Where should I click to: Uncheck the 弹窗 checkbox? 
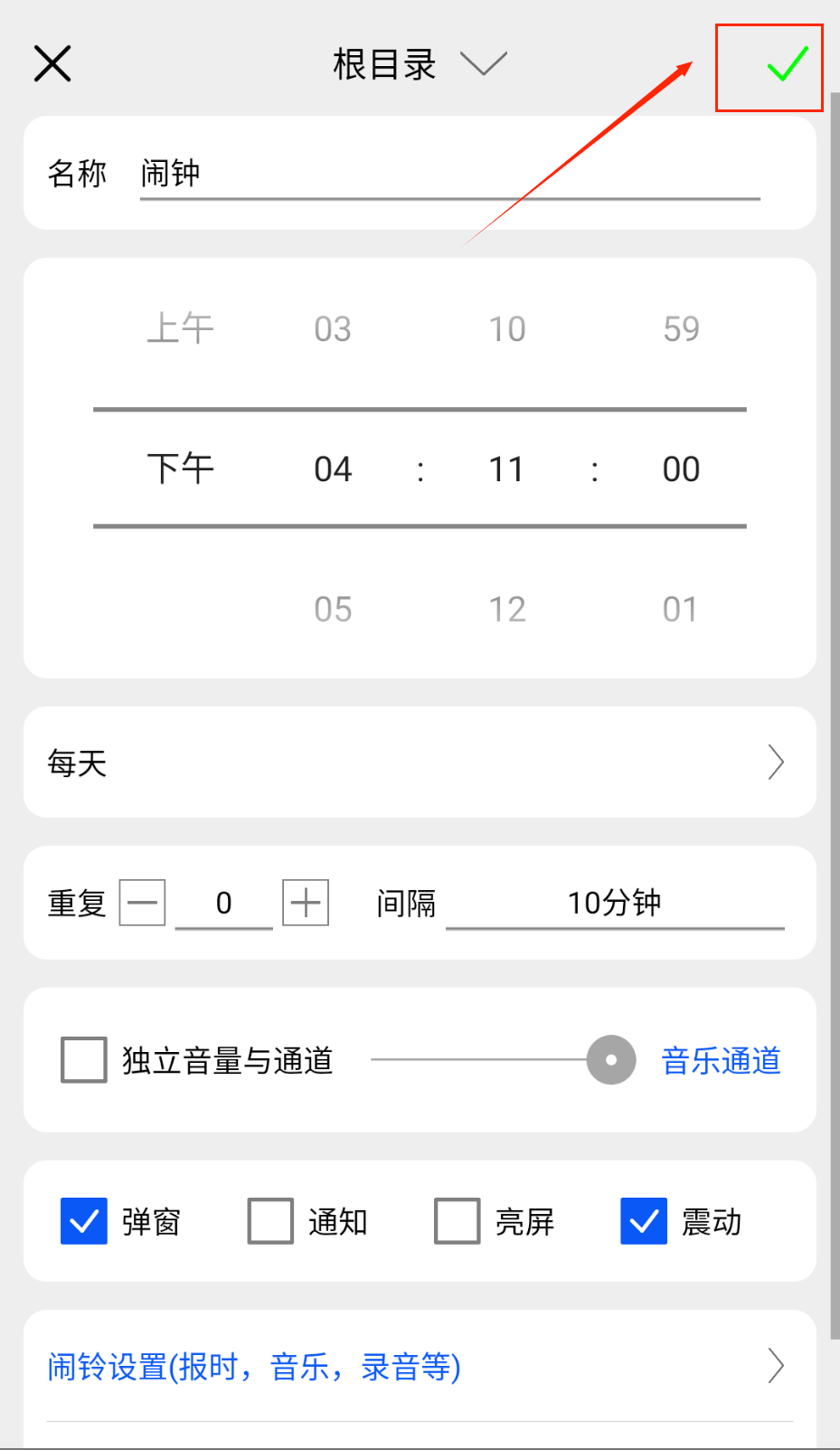point(84,1221)
